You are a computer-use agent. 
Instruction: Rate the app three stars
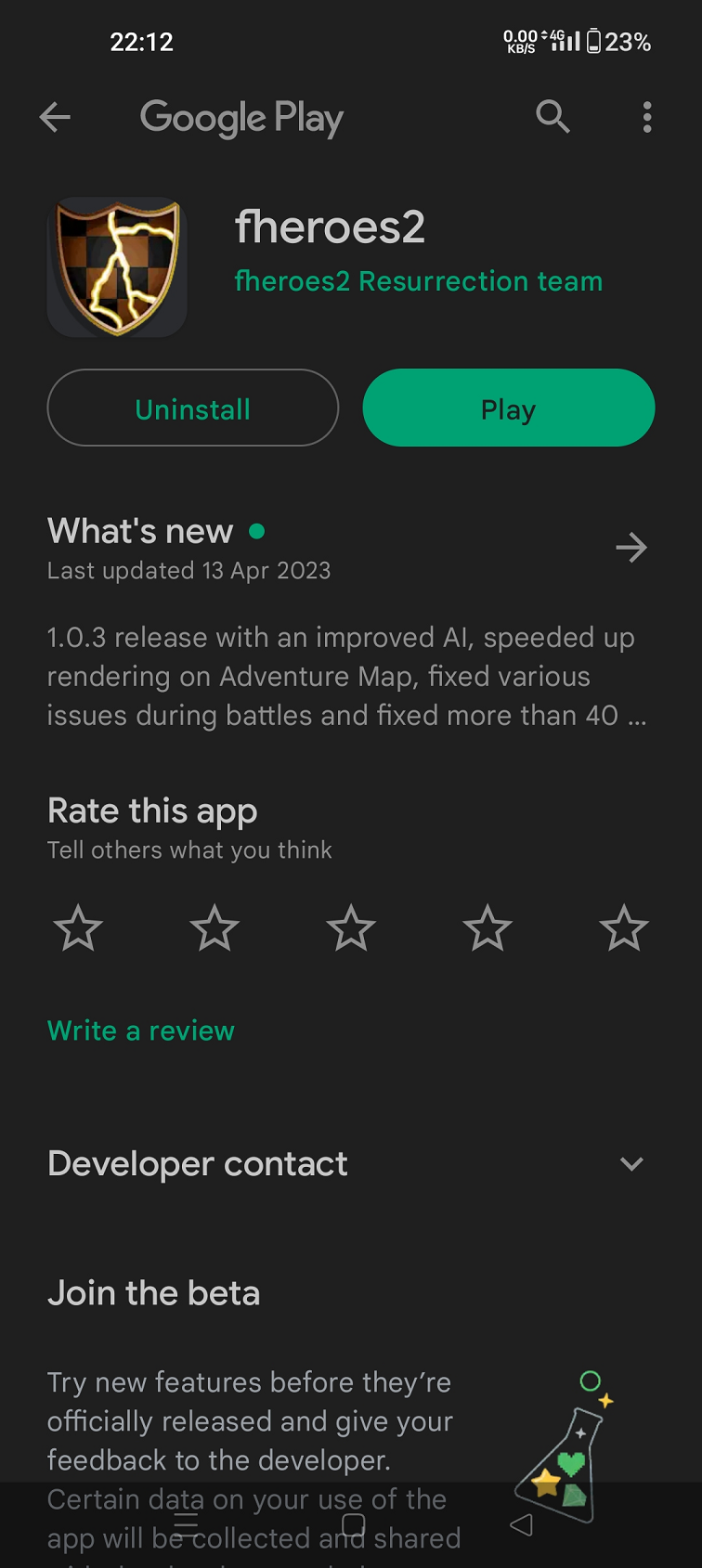351,928
